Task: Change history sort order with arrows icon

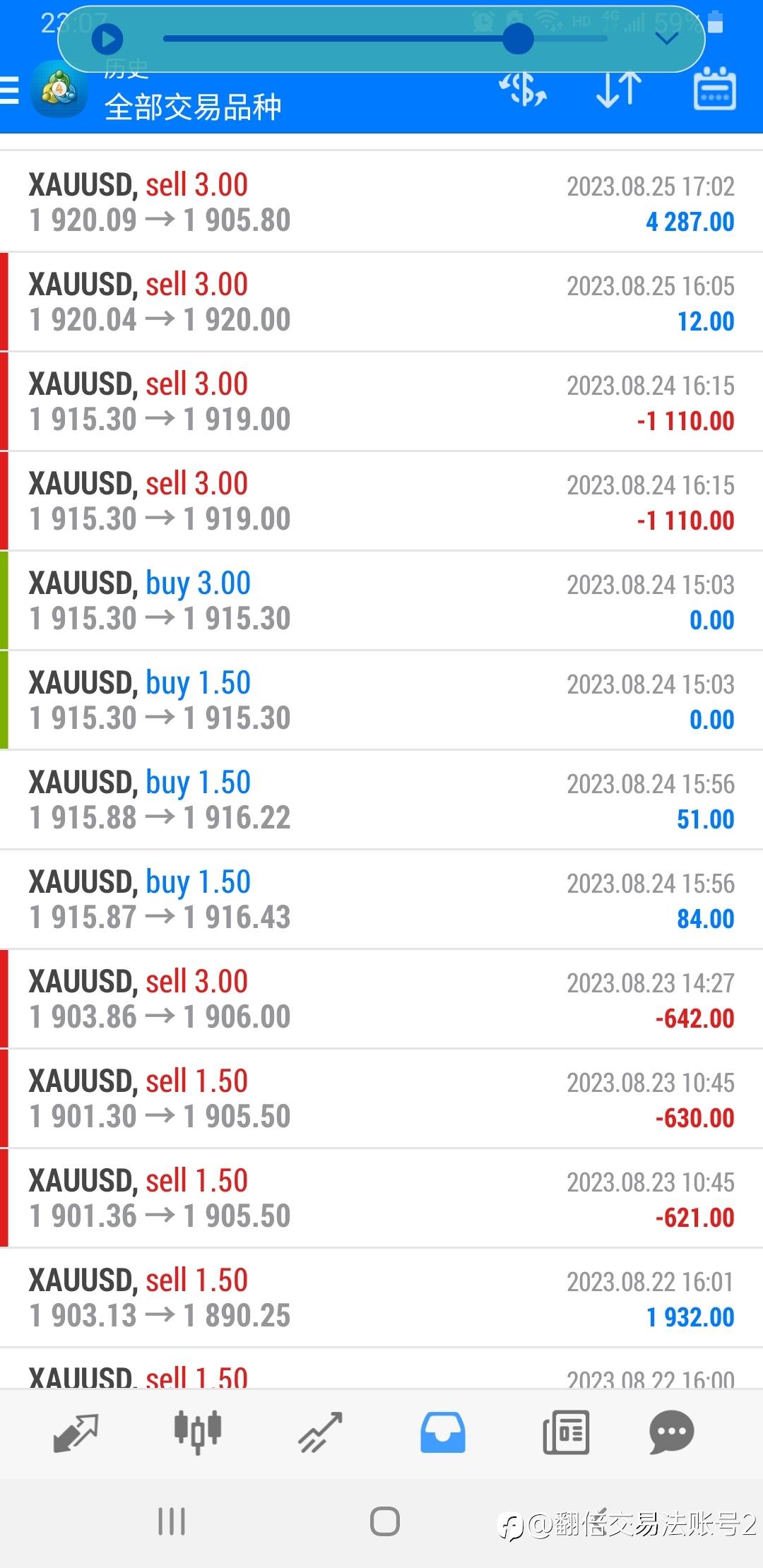Action: coord(619,90)
